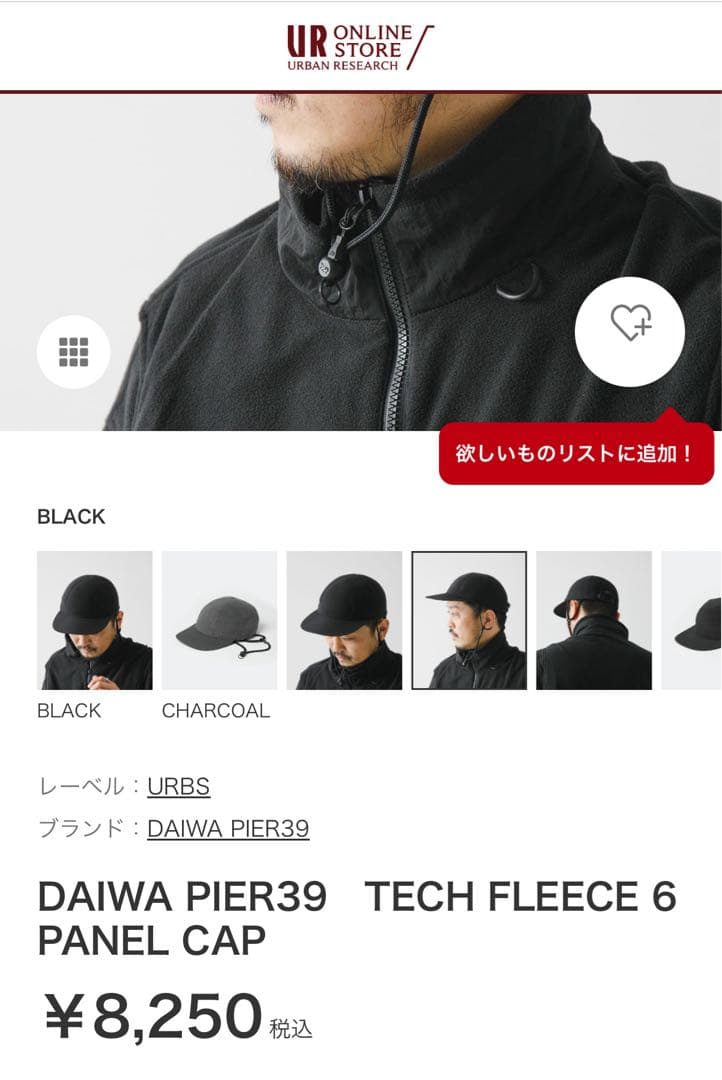The width and height of the screenshot is (722, 1080).
Task: View third thumbnail of man looking down
Action: coord(344,620)
